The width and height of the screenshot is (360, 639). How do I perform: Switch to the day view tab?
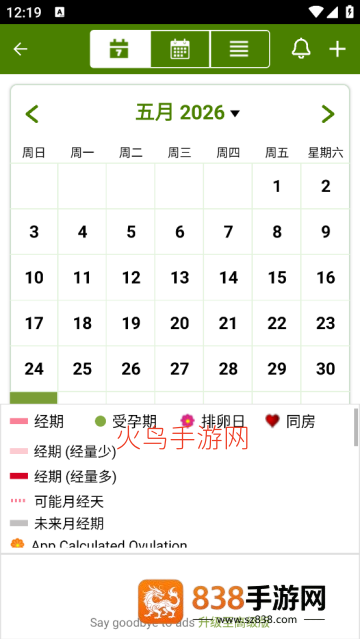tap(120, 49)
